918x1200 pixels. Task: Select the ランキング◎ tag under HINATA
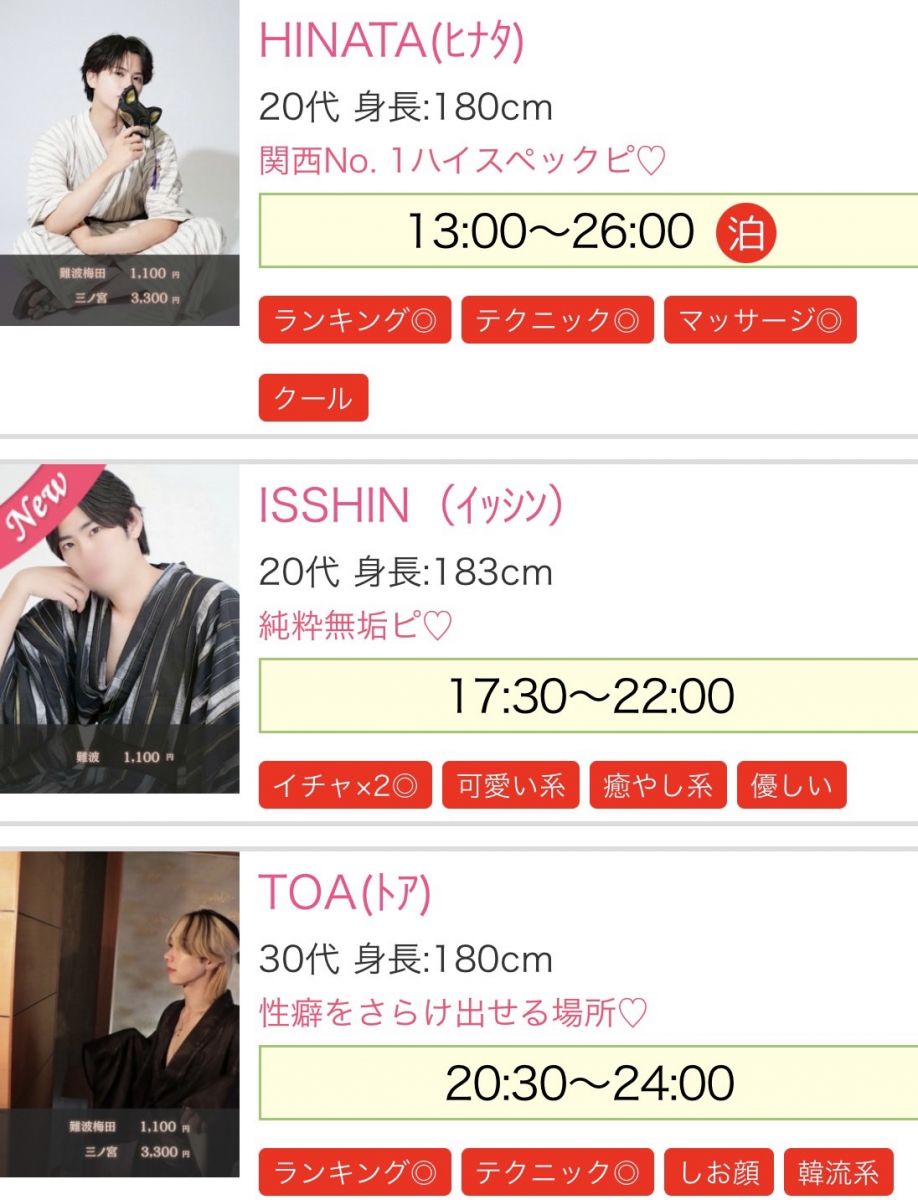click(x=355, y=320)
